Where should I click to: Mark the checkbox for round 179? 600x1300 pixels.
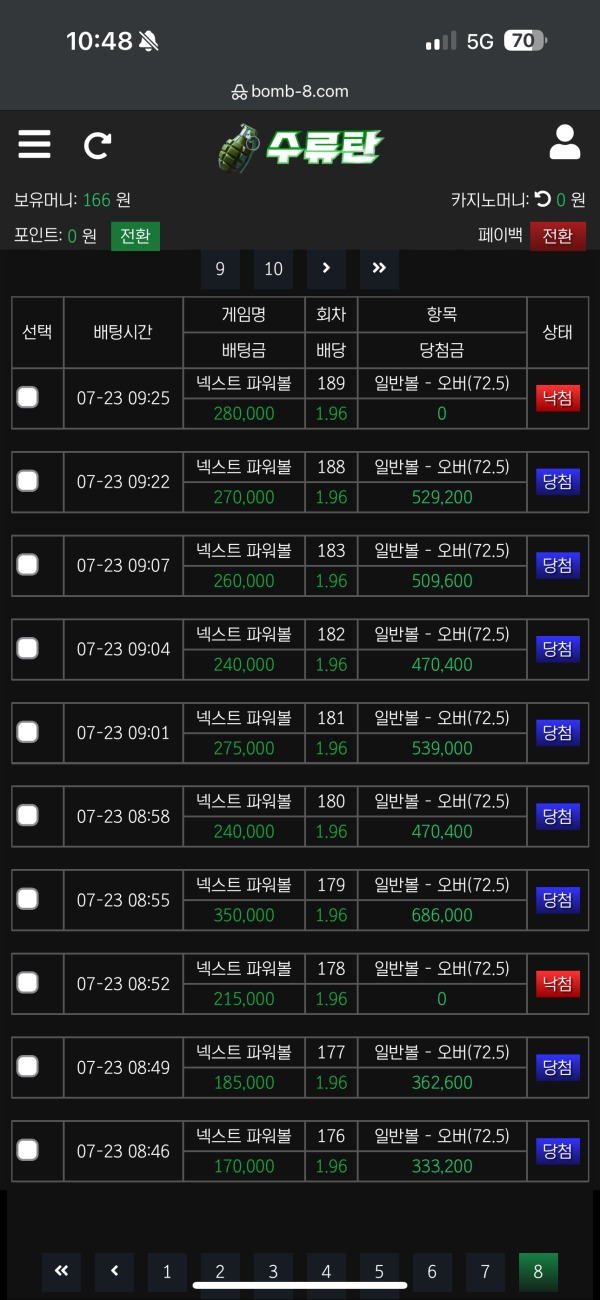(28, 899)
